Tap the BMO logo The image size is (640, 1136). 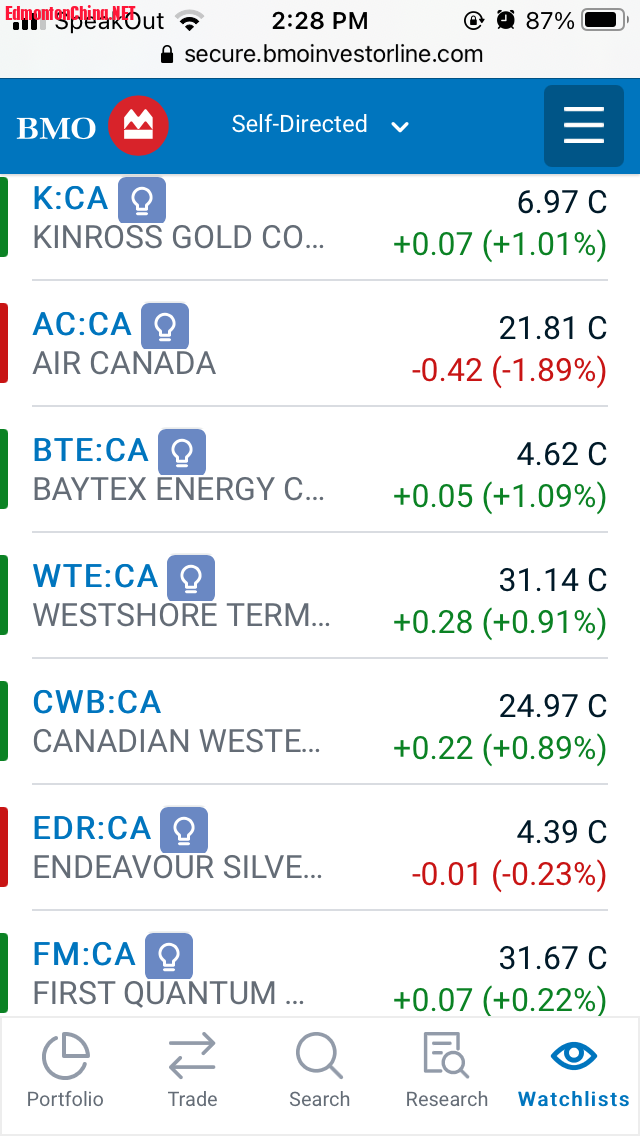[x=92, y=127]
